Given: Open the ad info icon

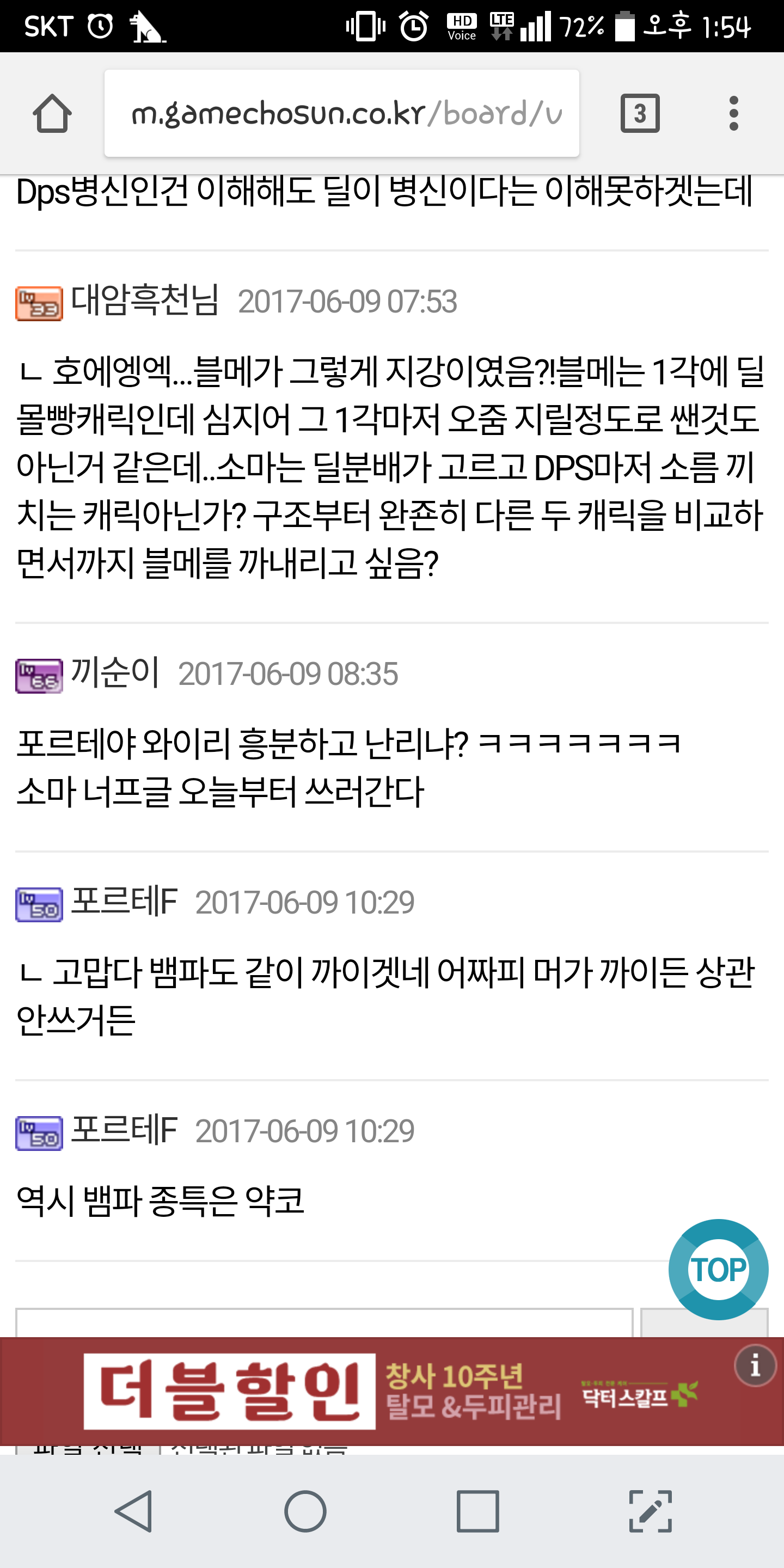Looking at the screenshot, I should [755, 1365].
